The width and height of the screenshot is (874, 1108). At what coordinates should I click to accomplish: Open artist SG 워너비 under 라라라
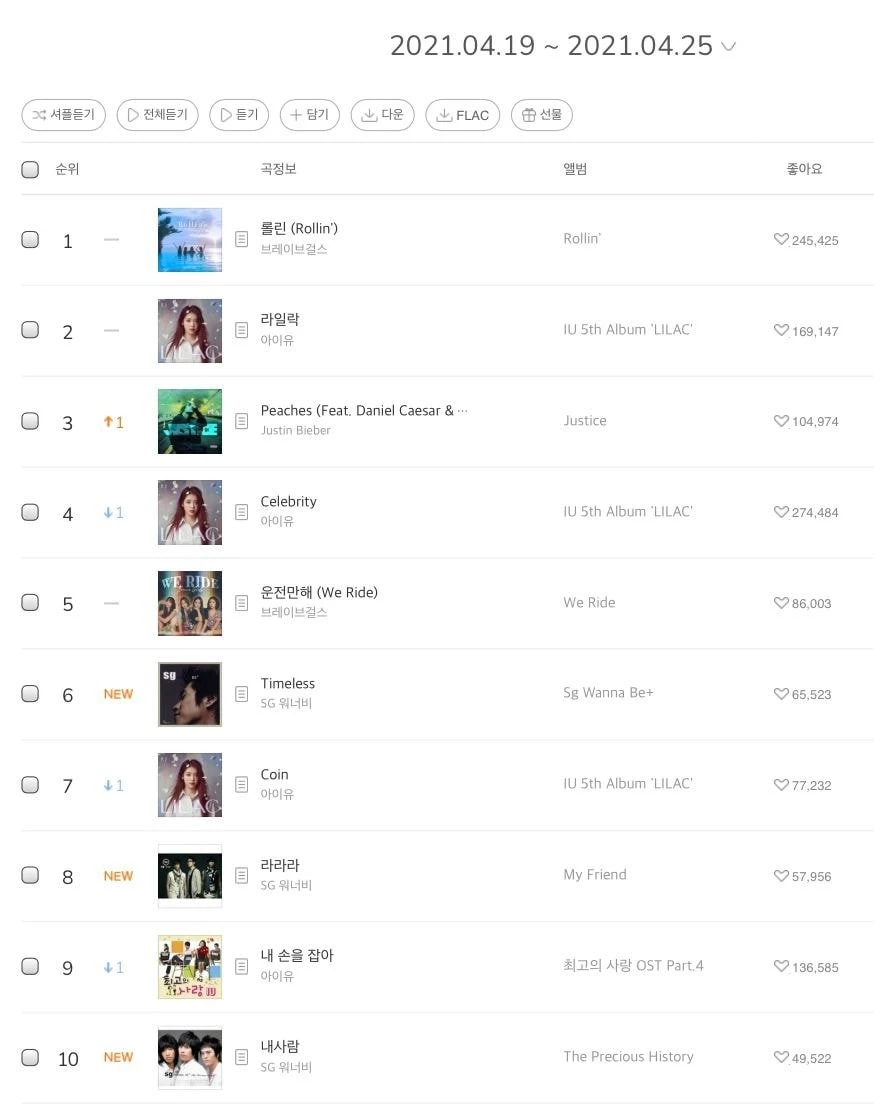[286, 885]
